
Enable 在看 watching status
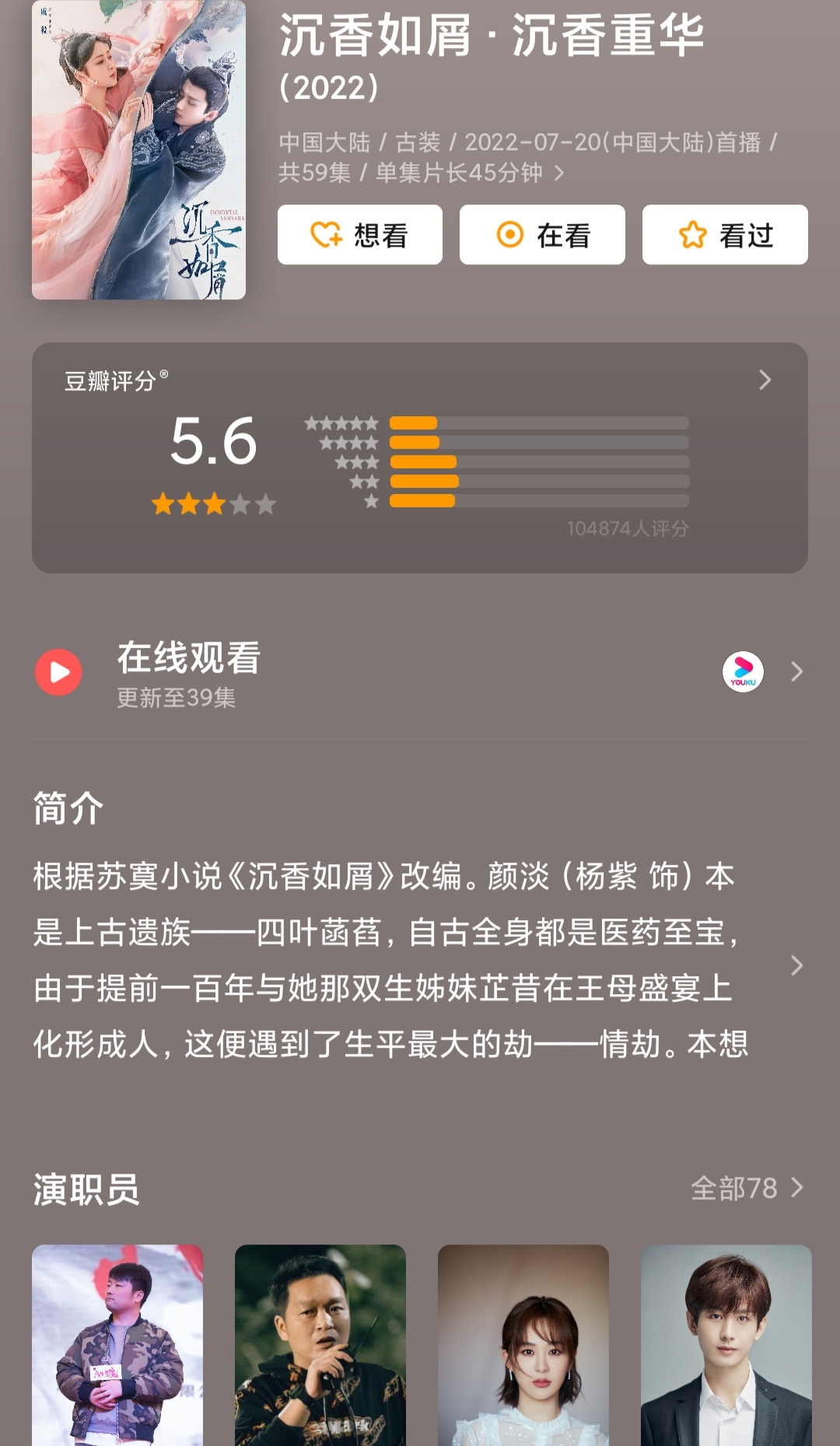pos(542,235)
